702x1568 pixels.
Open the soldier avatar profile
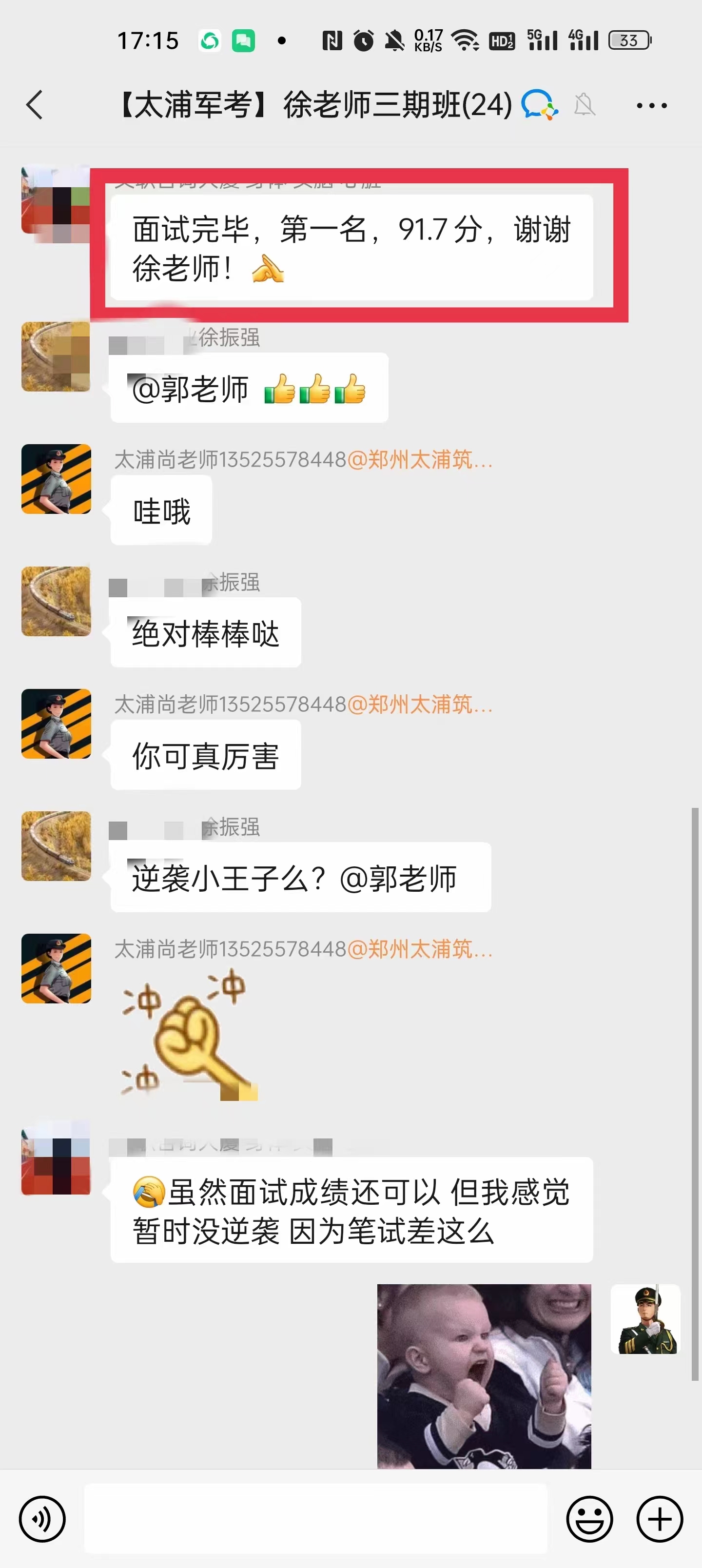(645, 1318)
